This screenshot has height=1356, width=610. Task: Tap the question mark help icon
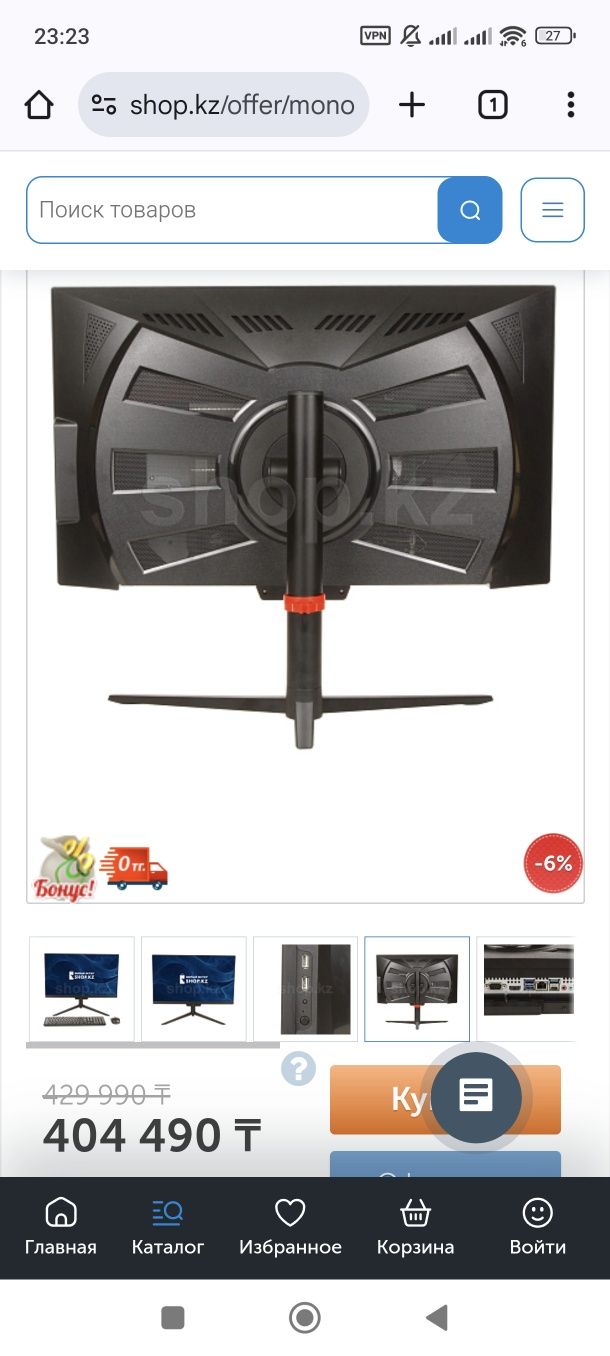(298, 1068)
